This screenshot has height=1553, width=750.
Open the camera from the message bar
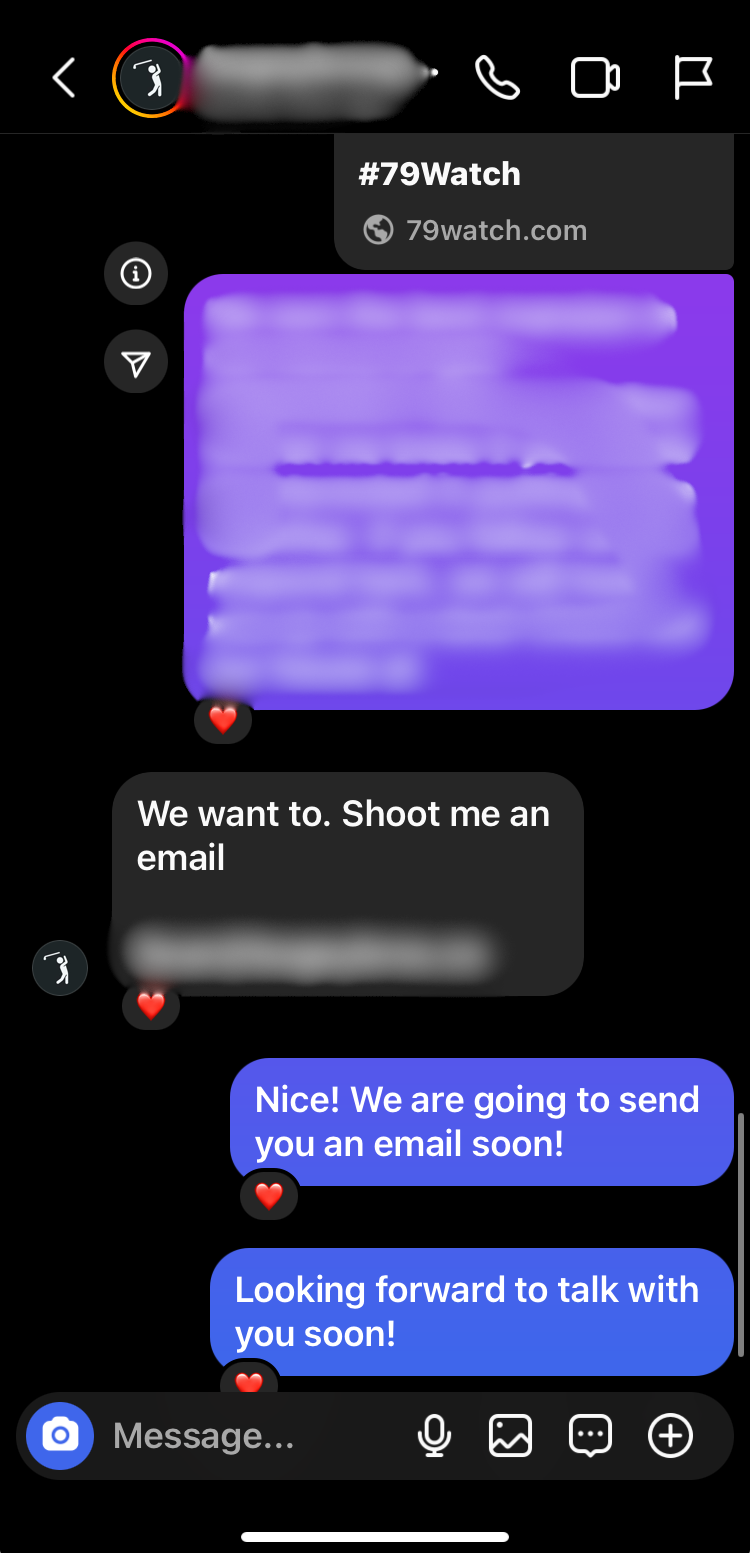(60, 1436)
